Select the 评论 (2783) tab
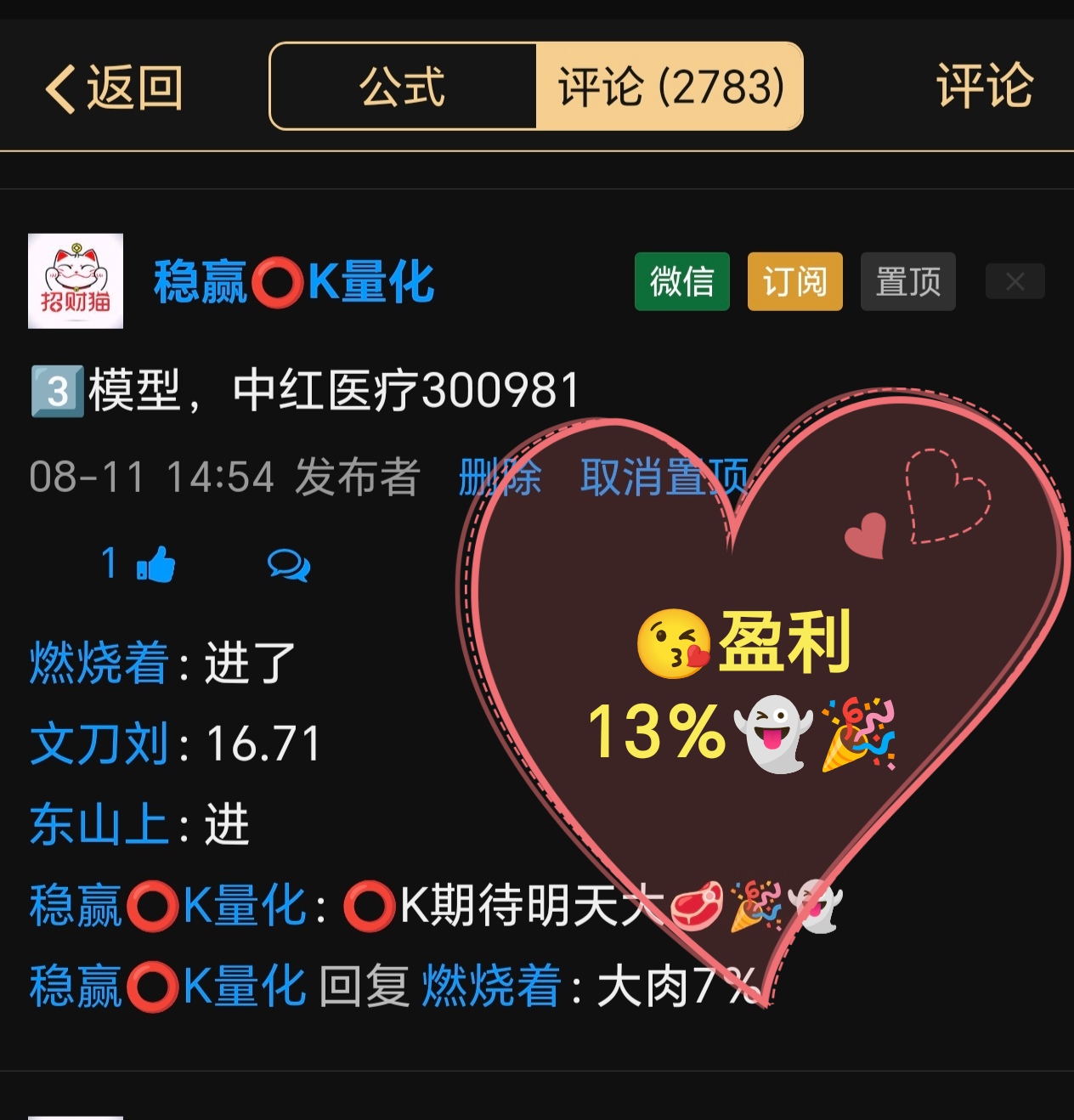This screenshot has height=1120, width=1074. (x=670, y=87)
